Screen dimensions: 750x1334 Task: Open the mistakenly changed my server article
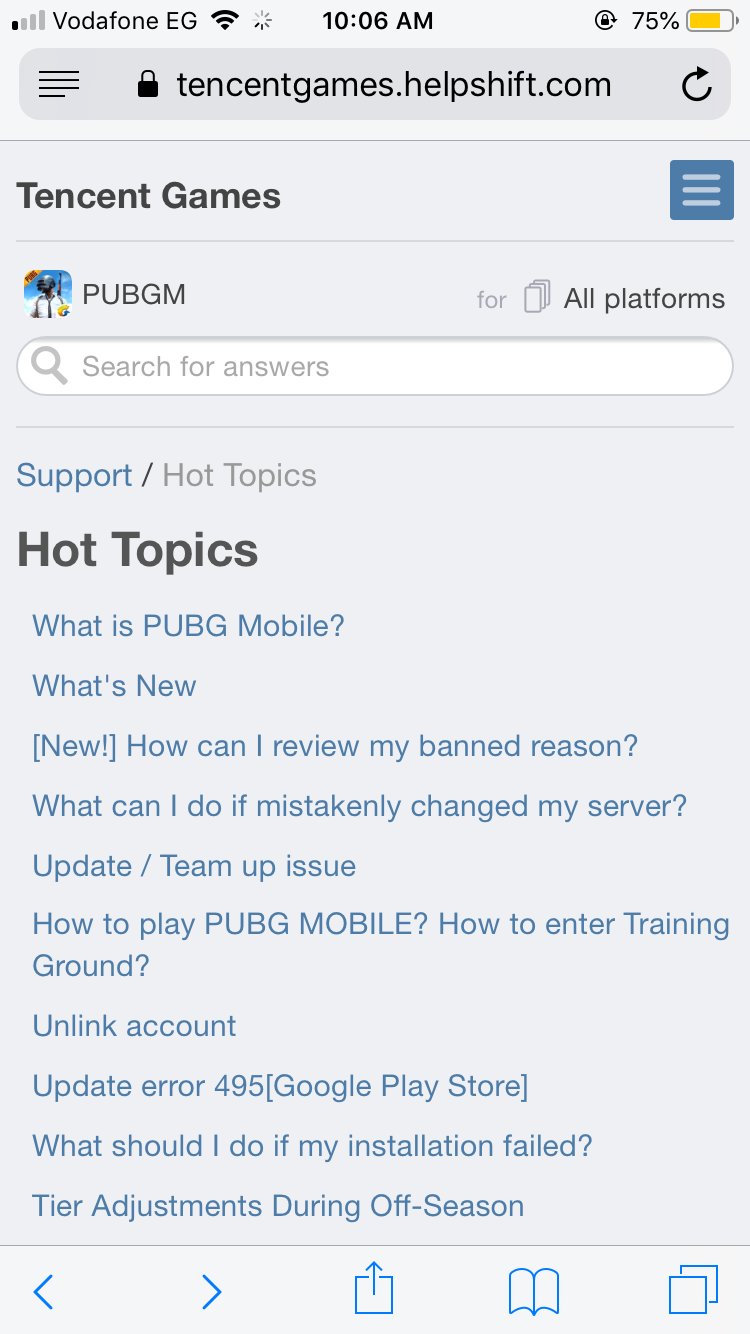359,806
